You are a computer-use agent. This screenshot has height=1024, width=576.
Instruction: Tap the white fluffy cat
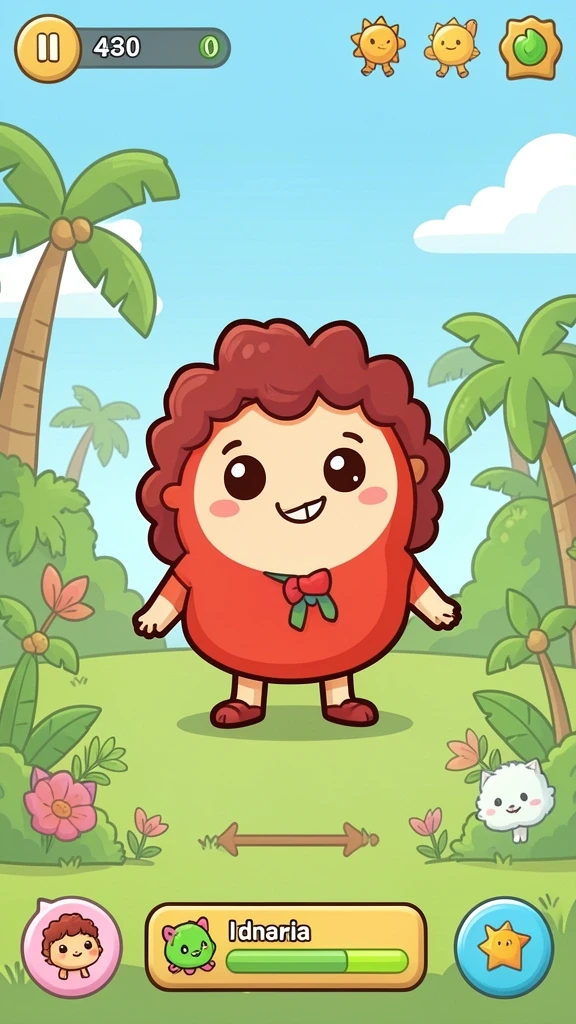pyautogui.click(x=515, y=799)
